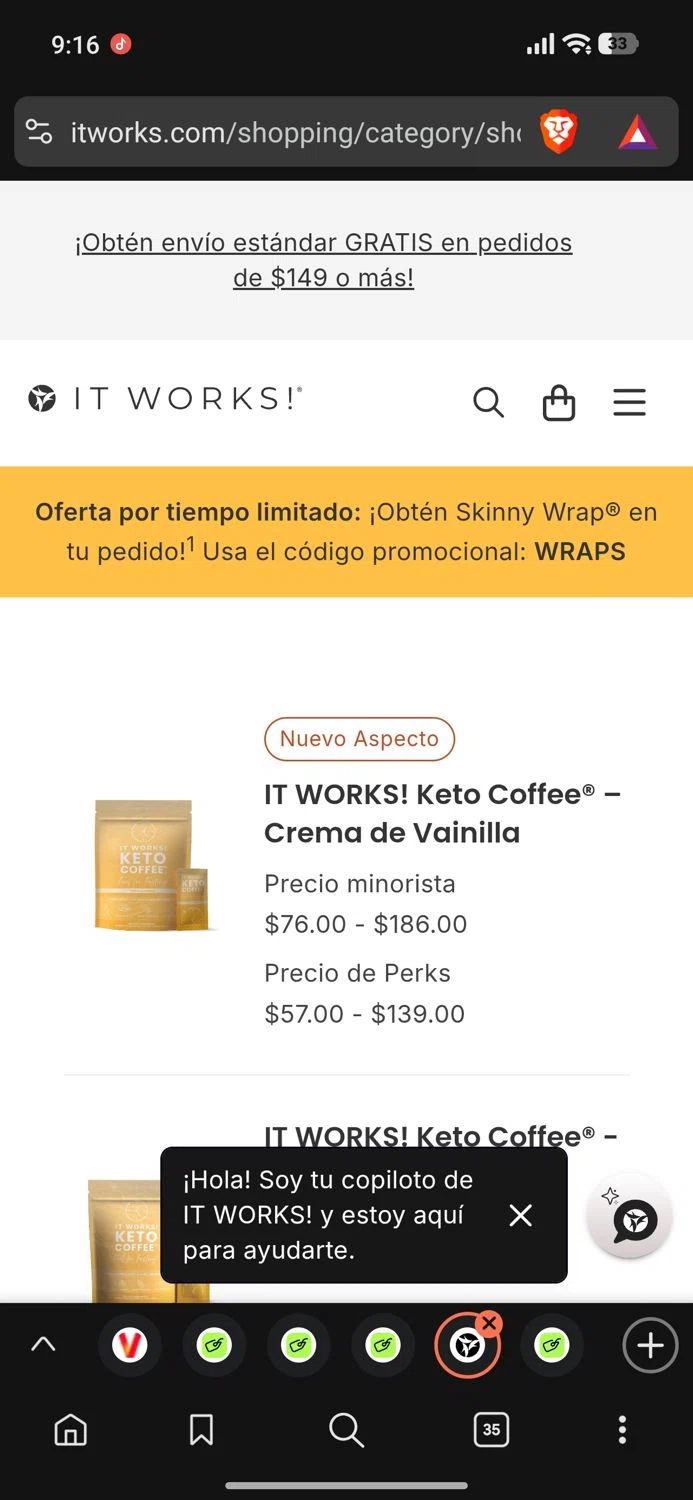The width and height of the screenshot is (693, 1500).
Task: Tap the address bar URL
Action: [295, 132]
